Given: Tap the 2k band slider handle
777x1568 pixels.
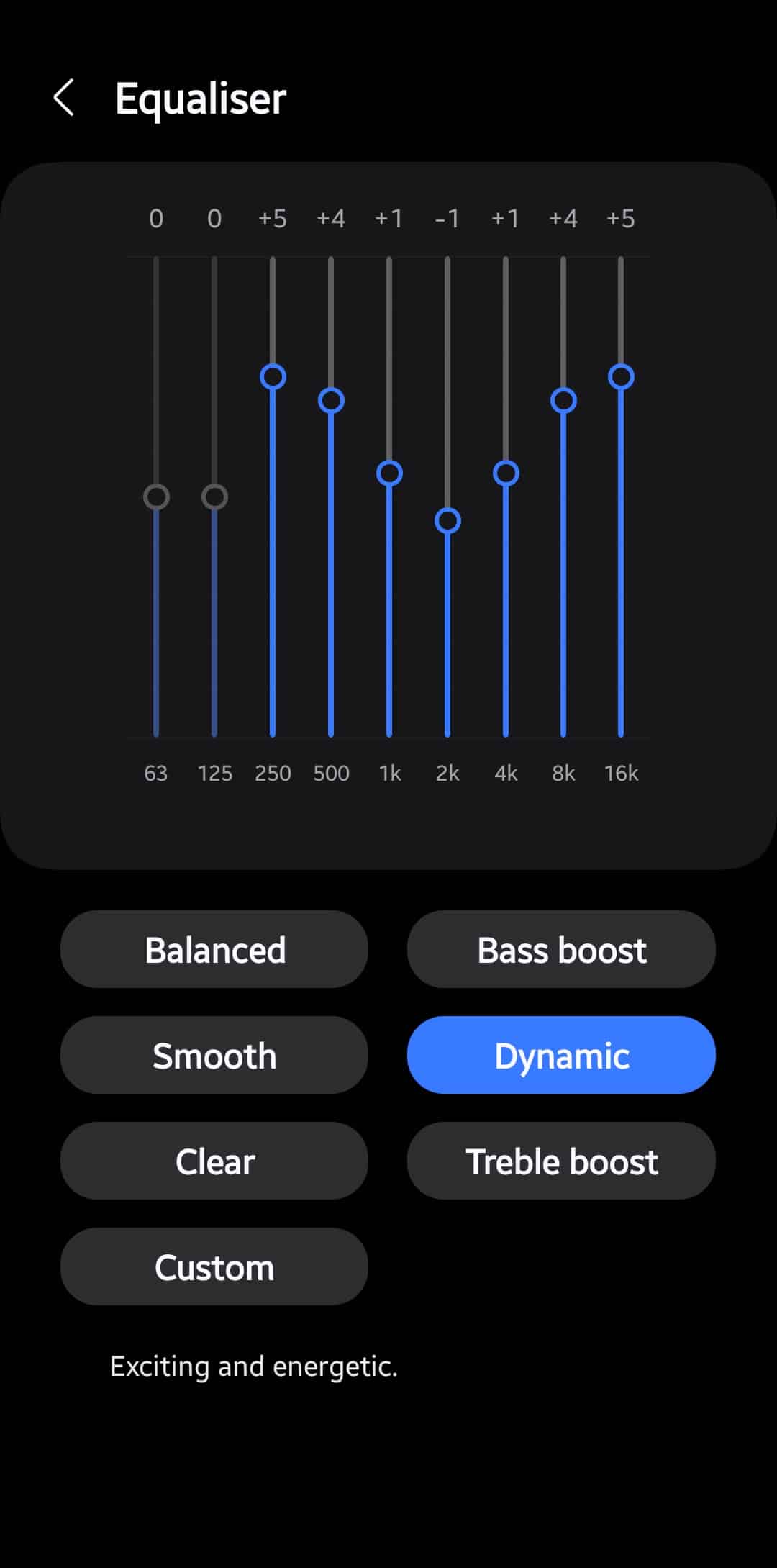Looking at the screenshot, I should [447, 520].
